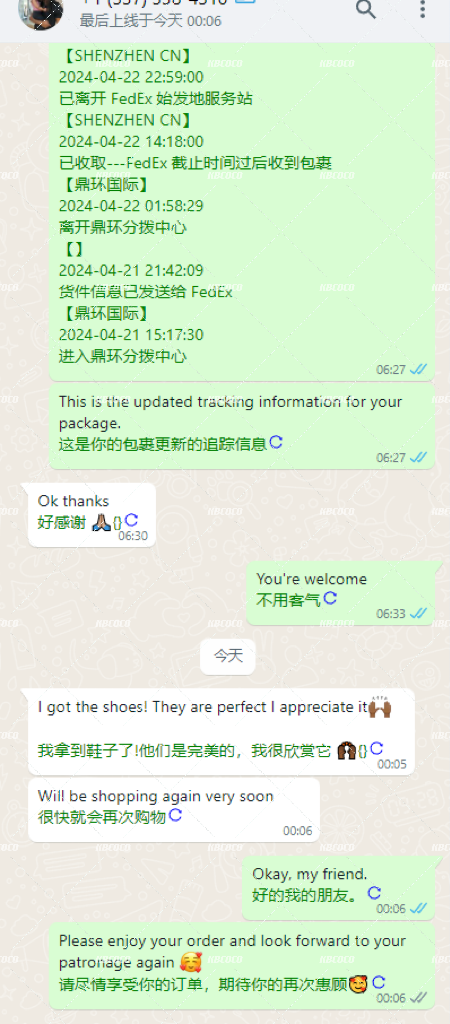Retranslate the 'I got the shoes' message
This screenshot has width=450, height=1024.
click(x=377, y=749)
